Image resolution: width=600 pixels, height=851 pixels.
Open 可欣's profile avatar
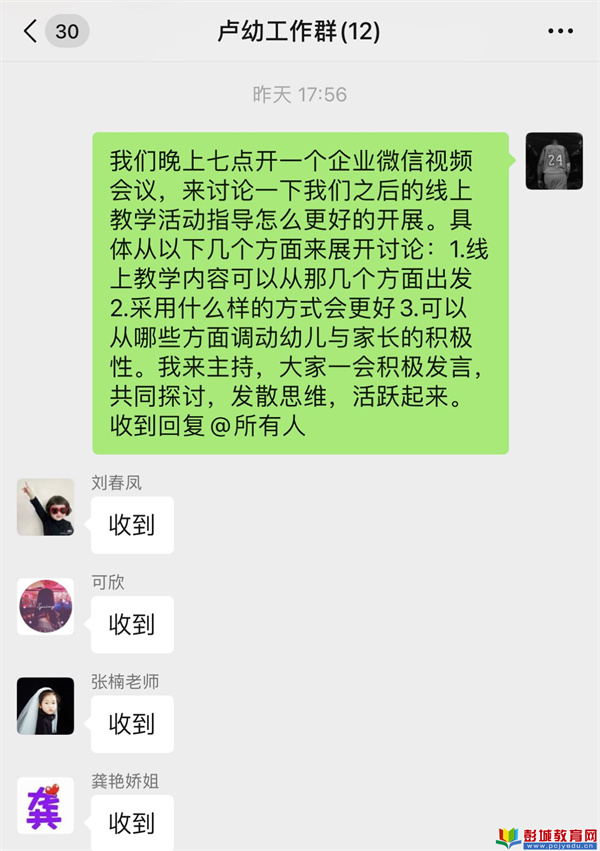tap(46, 606)
